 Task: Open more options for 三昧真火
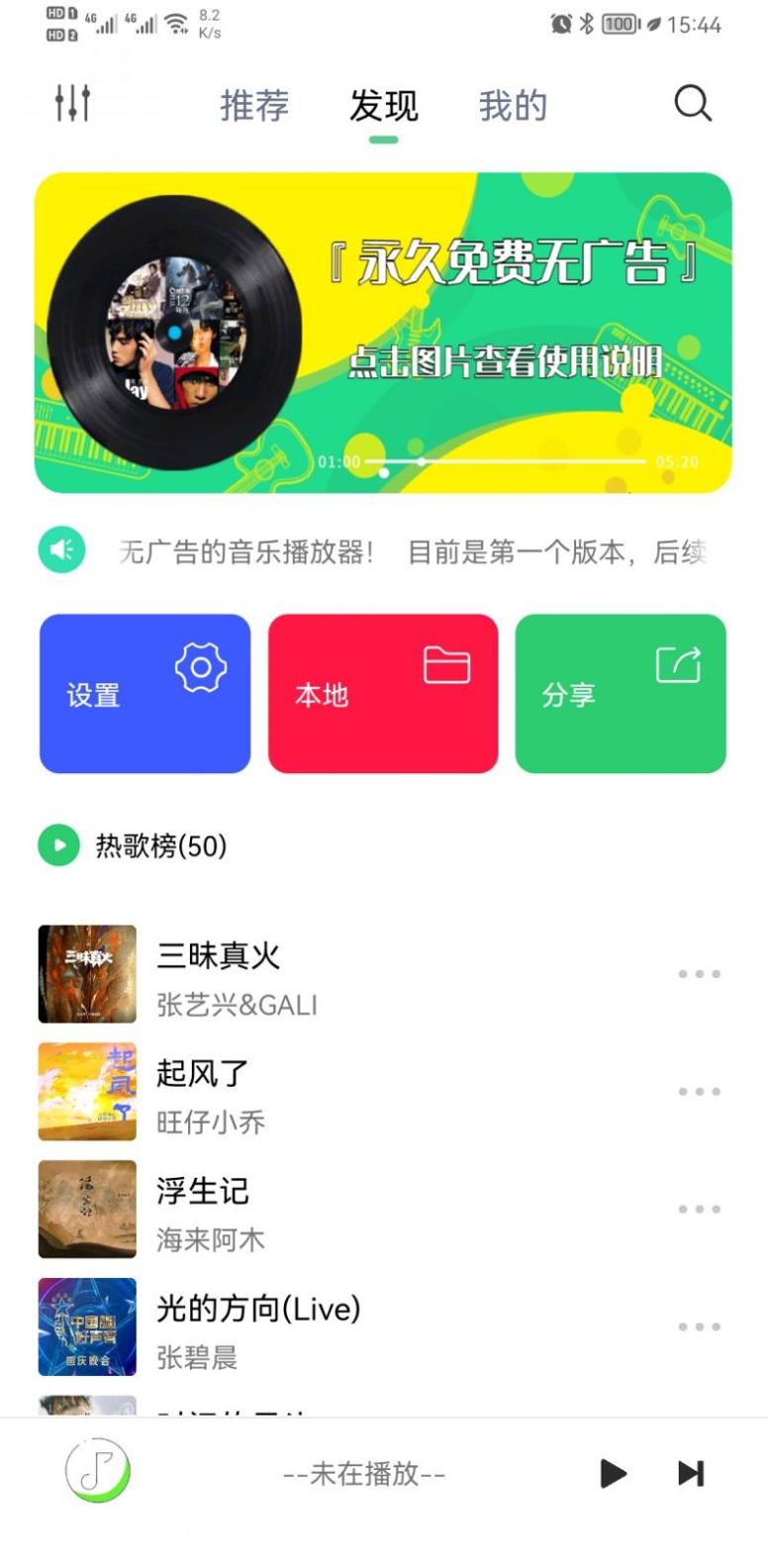[x=700, y=973]
